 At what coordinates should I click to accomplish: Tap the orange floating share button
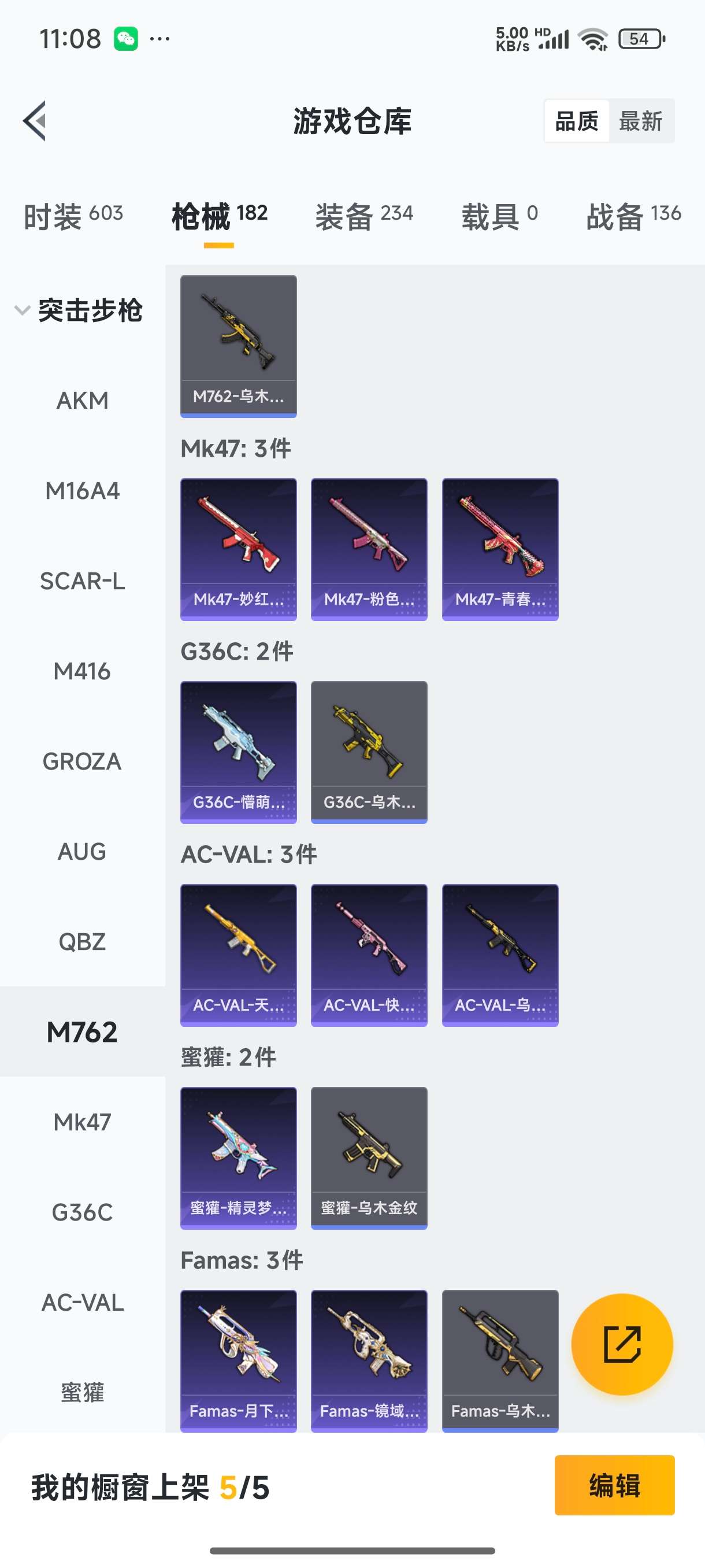coord(622,1344)
